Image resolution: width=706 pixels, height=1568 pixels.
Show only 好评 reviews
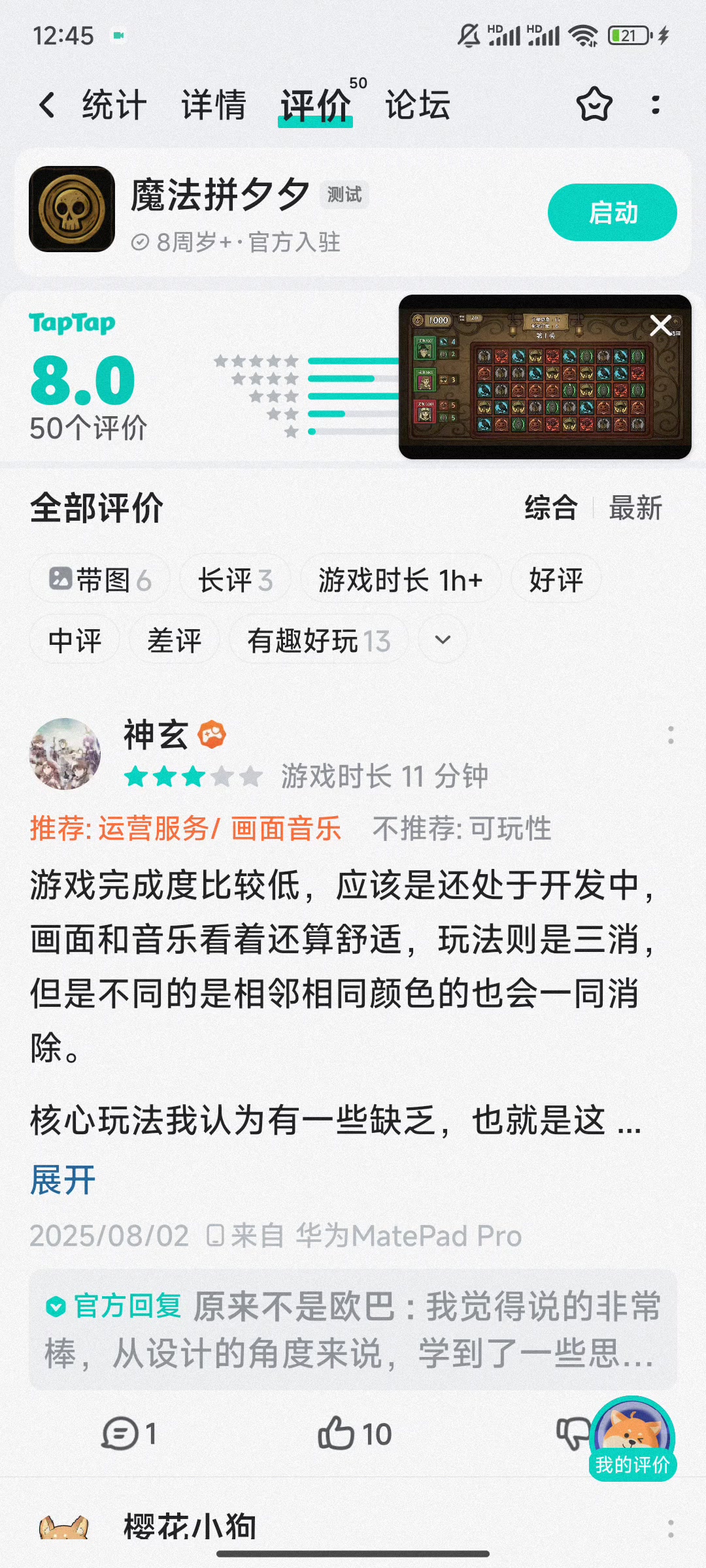[x=556, y=580]
